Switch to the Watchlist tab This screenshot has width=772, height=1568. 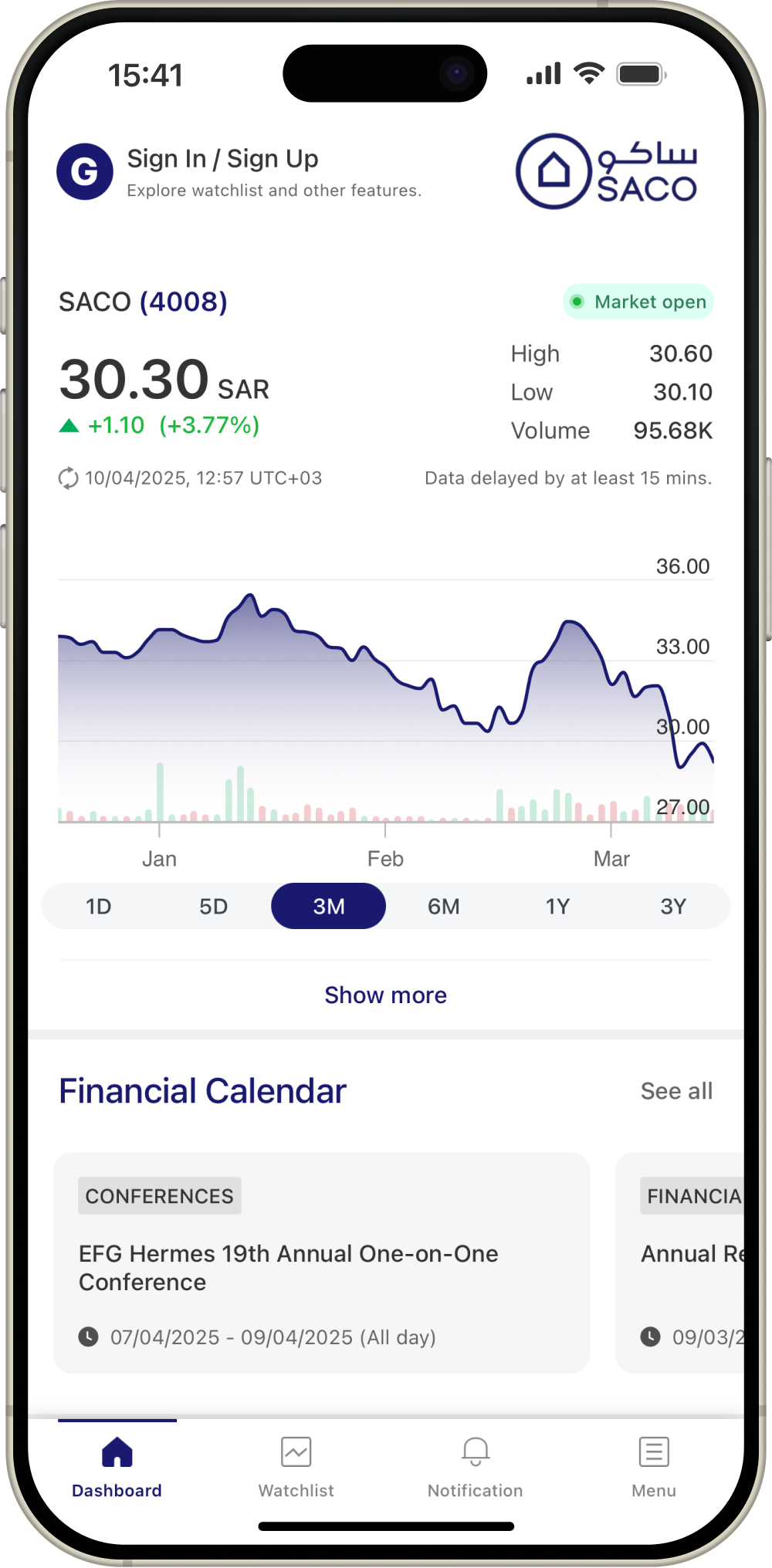(296, 1466)
